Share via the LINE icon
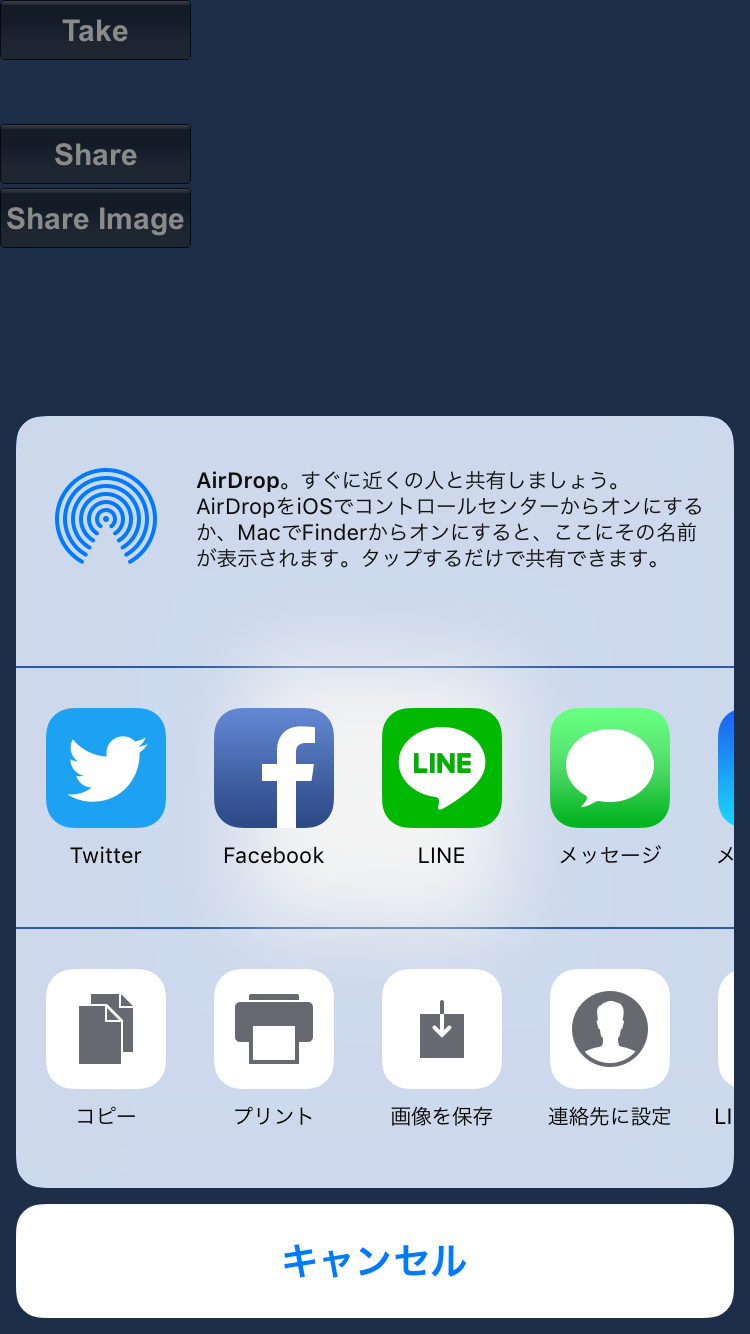 (x=442, y=767)
